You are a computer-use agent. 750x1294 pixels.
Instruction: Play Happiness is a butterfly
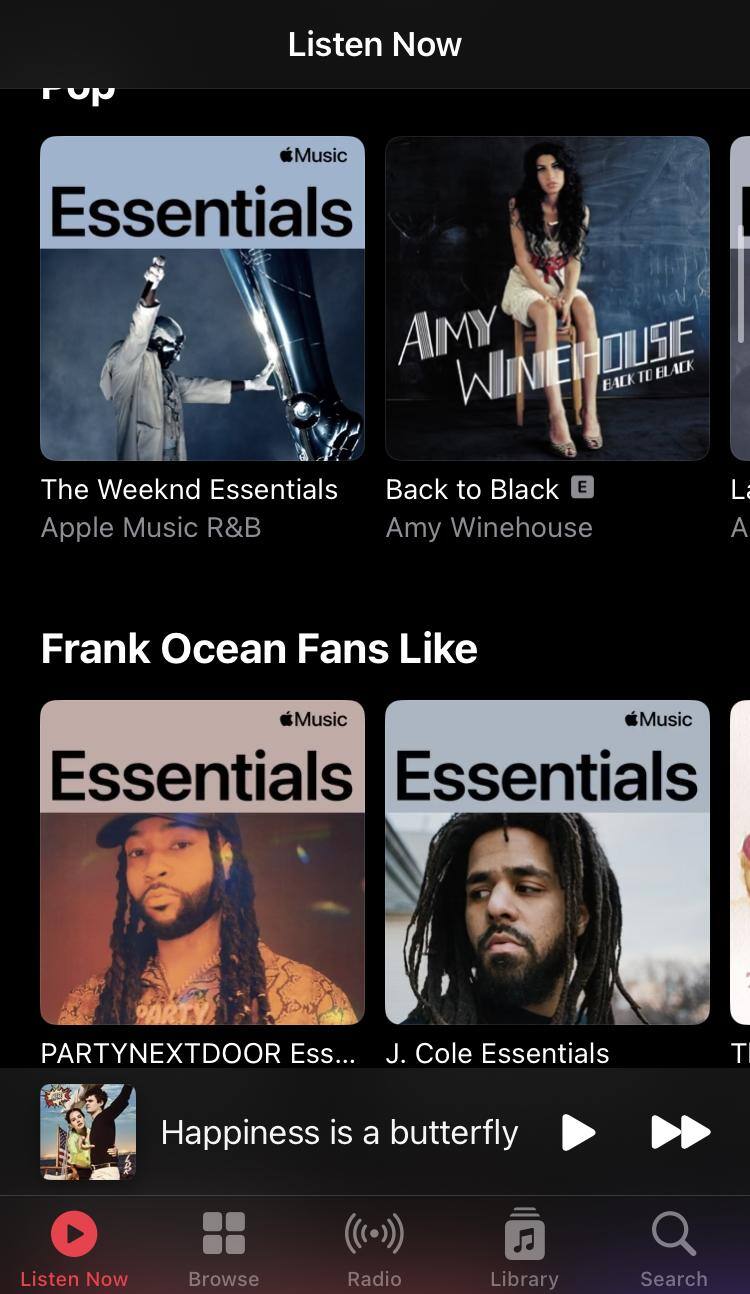[578, 1132]
